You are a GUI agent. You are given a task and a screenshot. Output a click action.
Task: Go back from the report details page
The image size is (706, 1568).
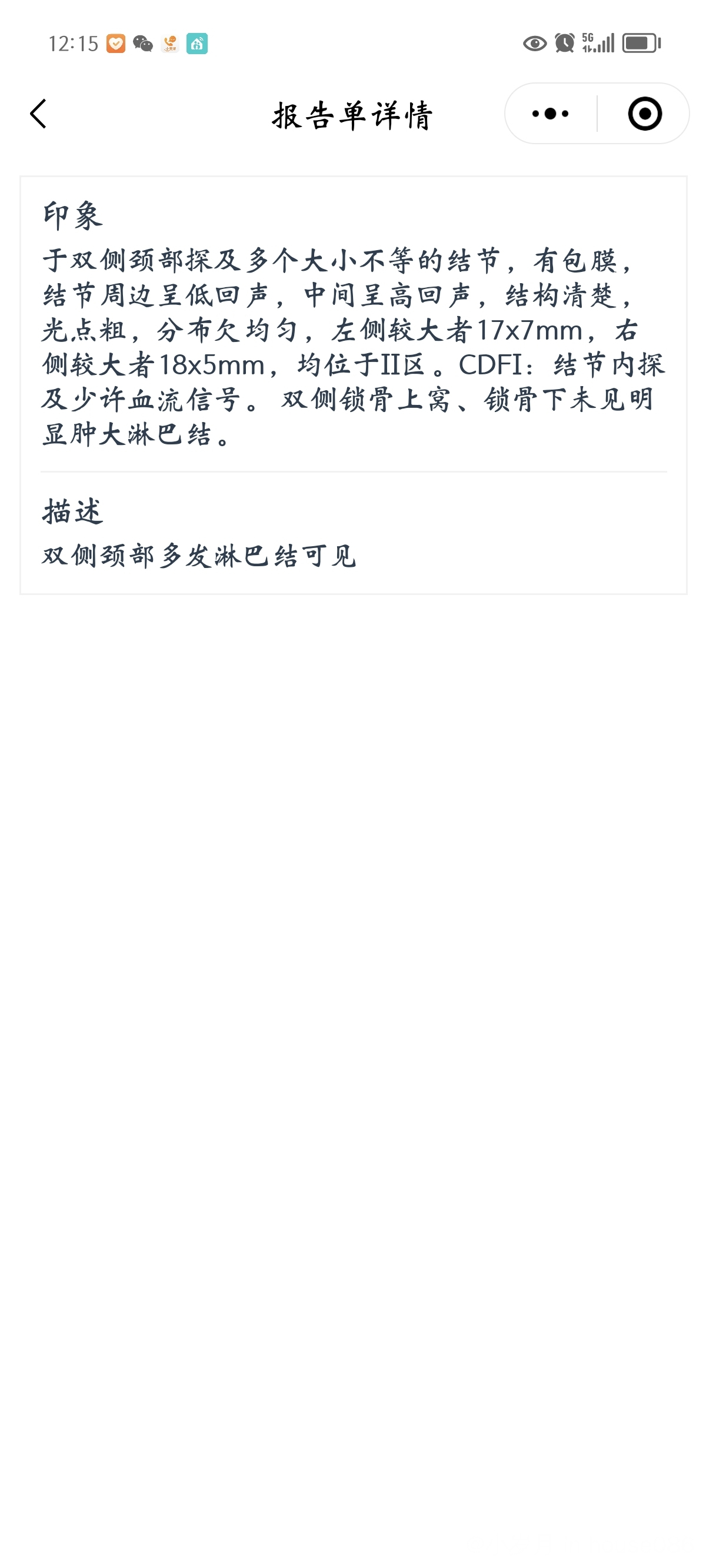tap(38, 114)
